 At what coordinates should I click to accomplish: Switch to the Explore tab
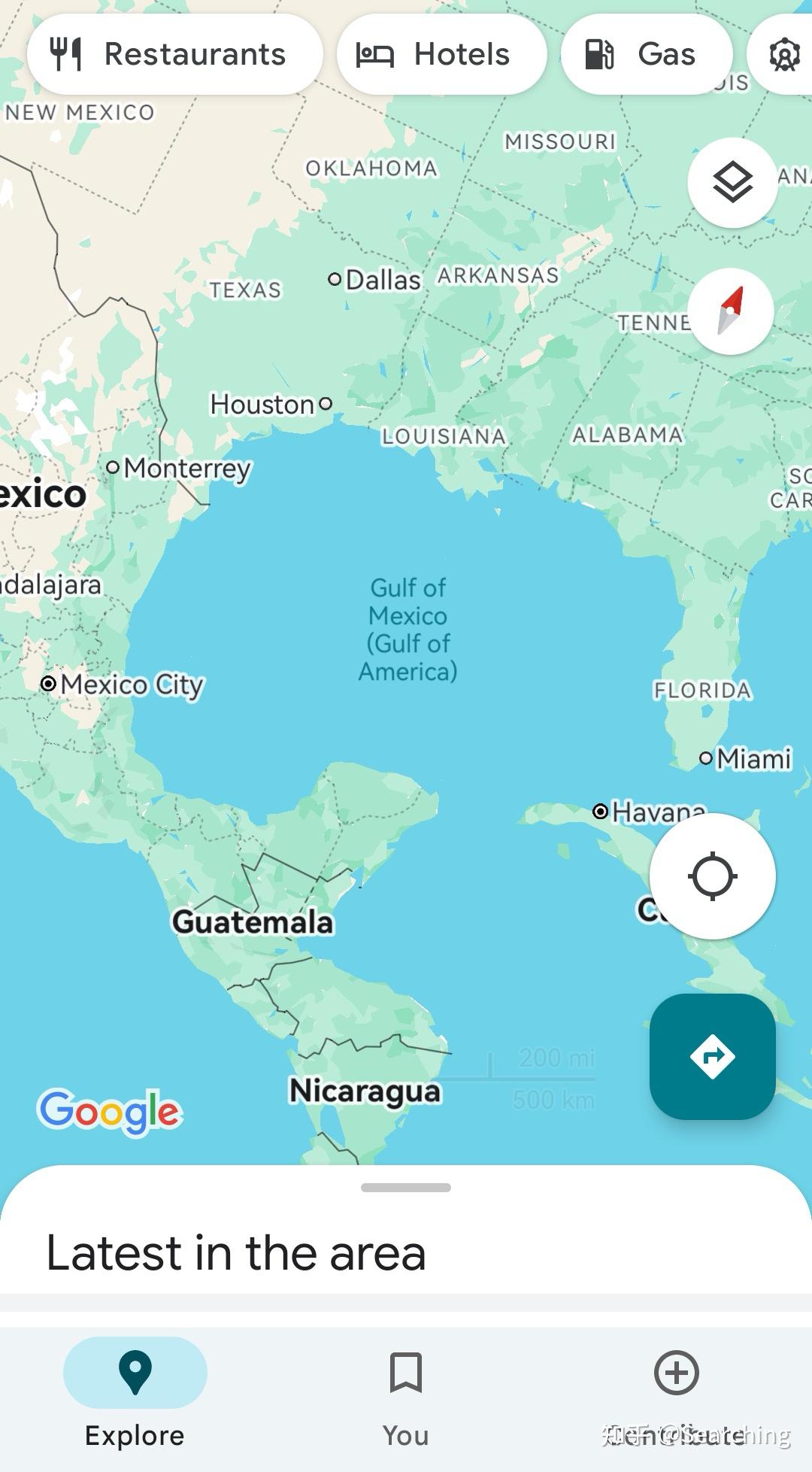[x=135, y=1396]
